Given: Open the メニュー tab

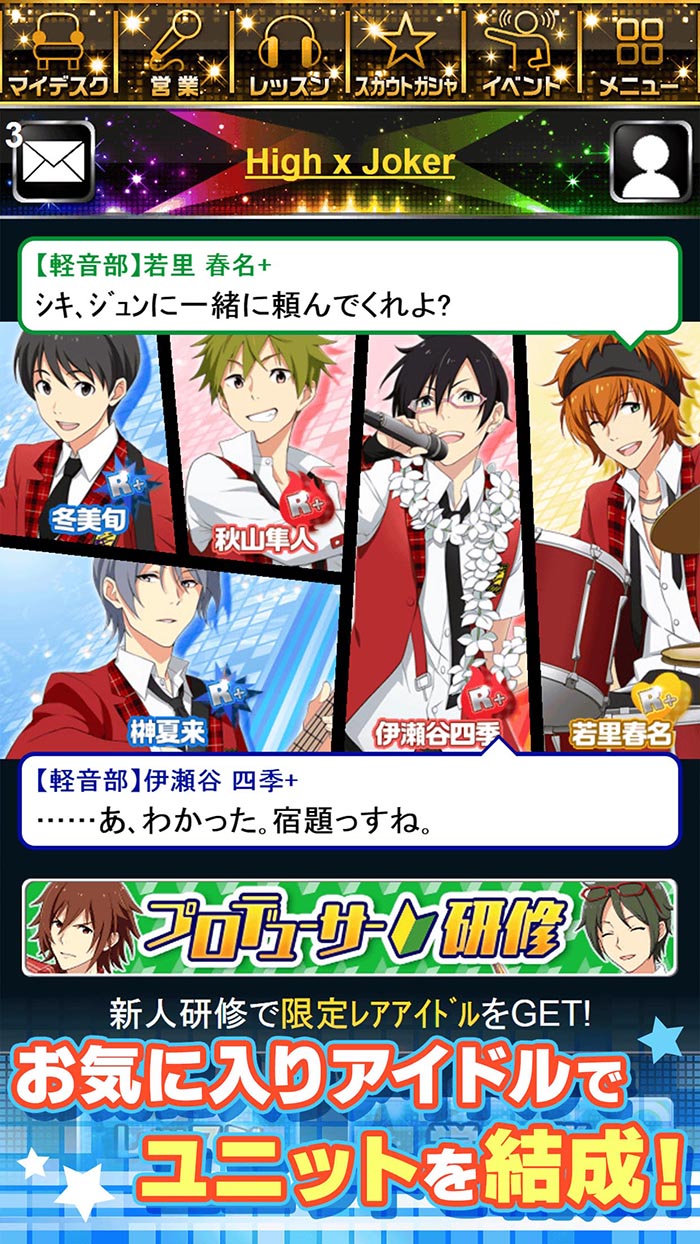Looking at the screenshot, I should tap(640, 50).
